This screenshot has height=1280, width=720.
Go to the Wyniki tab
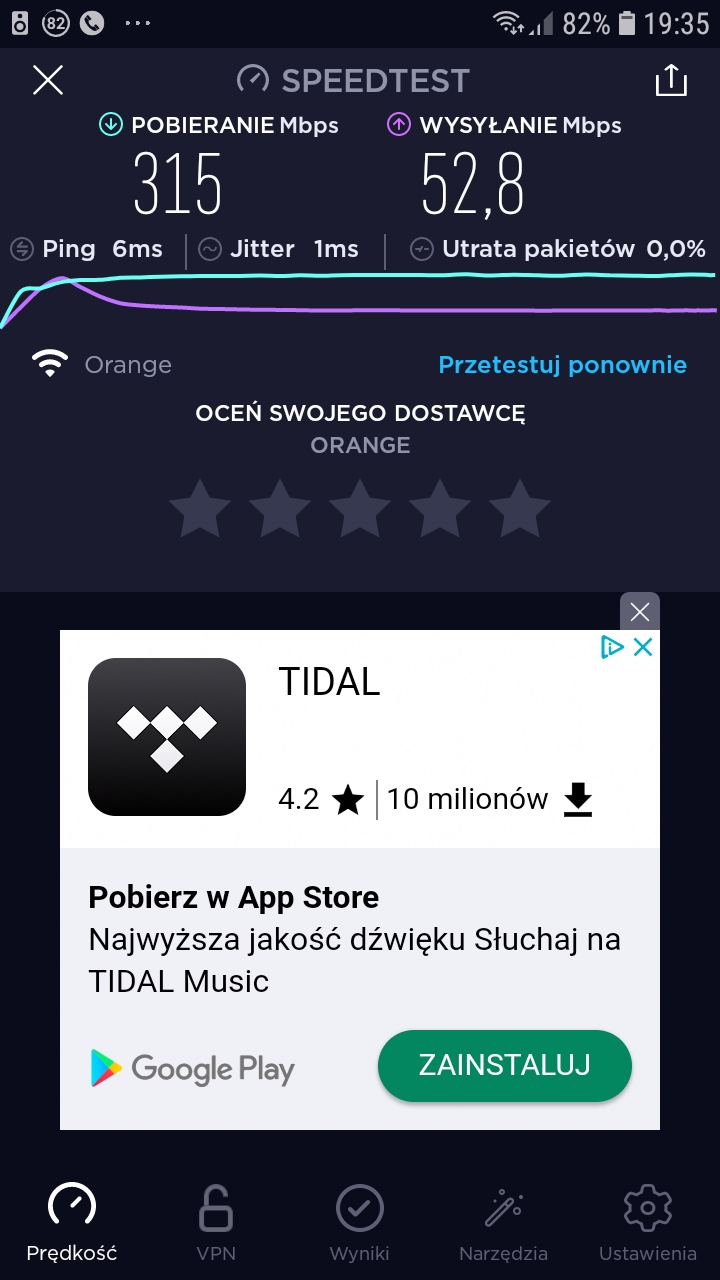click(360, 1222)
